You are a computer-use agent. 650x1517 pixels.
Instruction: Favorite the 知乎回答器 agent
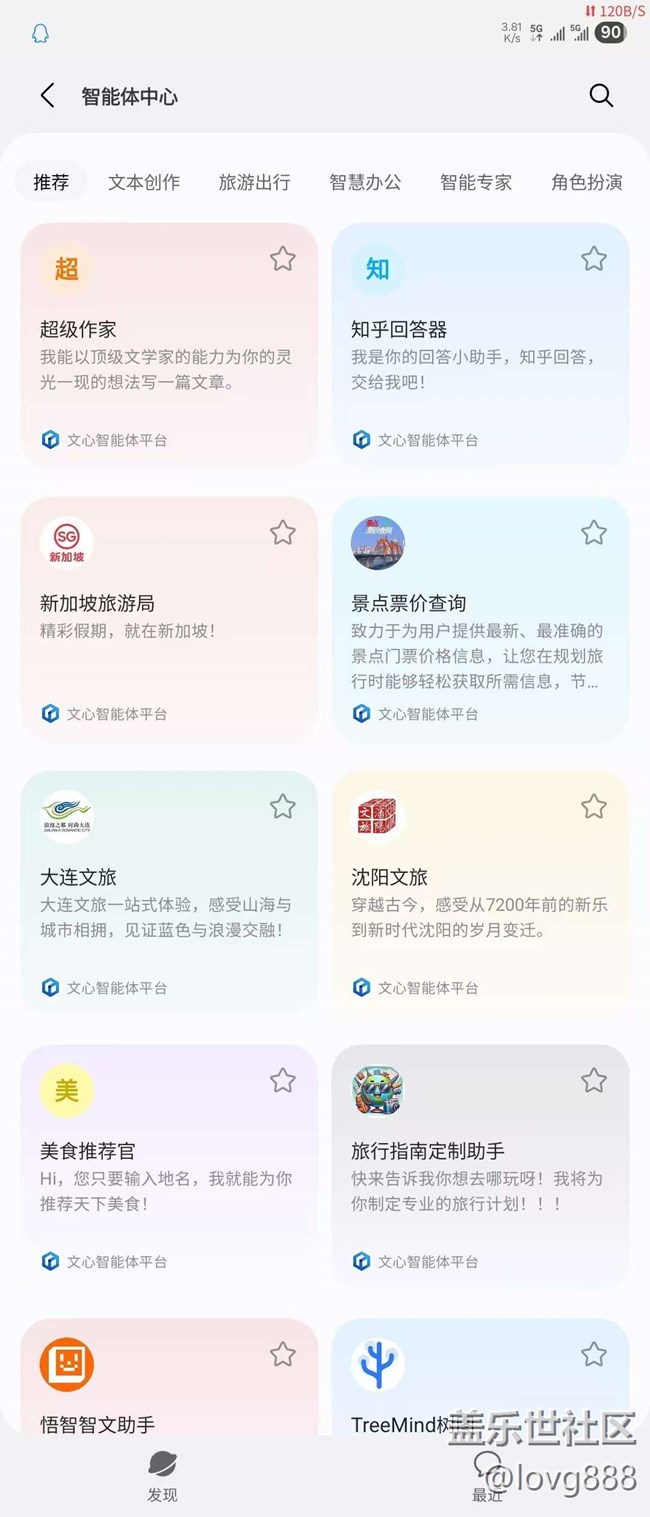(x=594, y=259)
